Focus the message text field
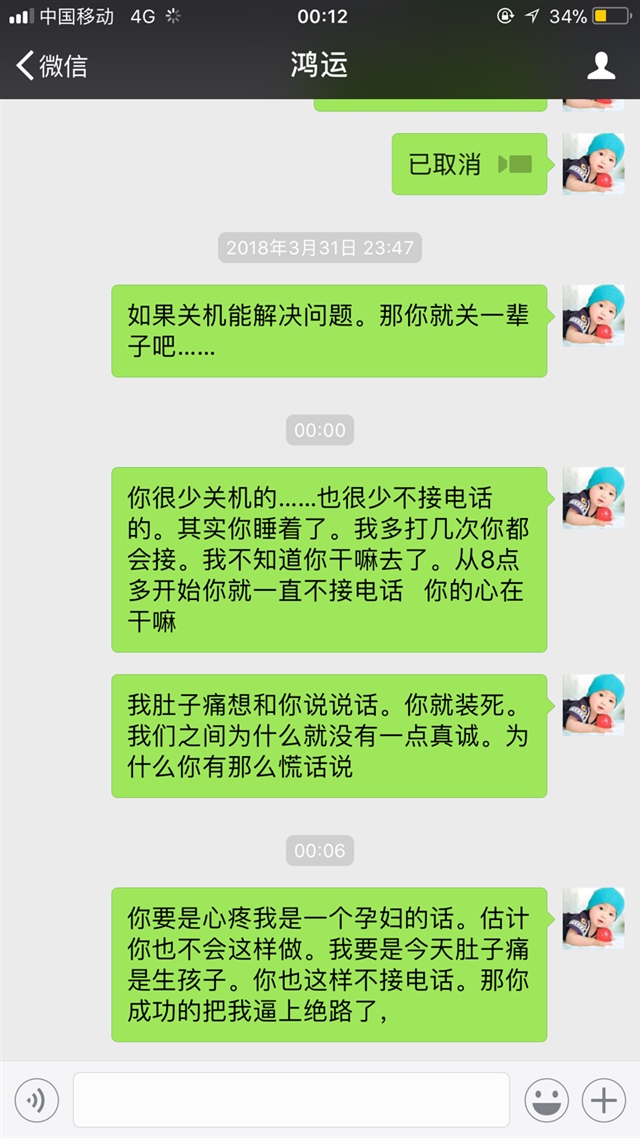Viewport: 640px width, 1138px height. [291, 1101]
